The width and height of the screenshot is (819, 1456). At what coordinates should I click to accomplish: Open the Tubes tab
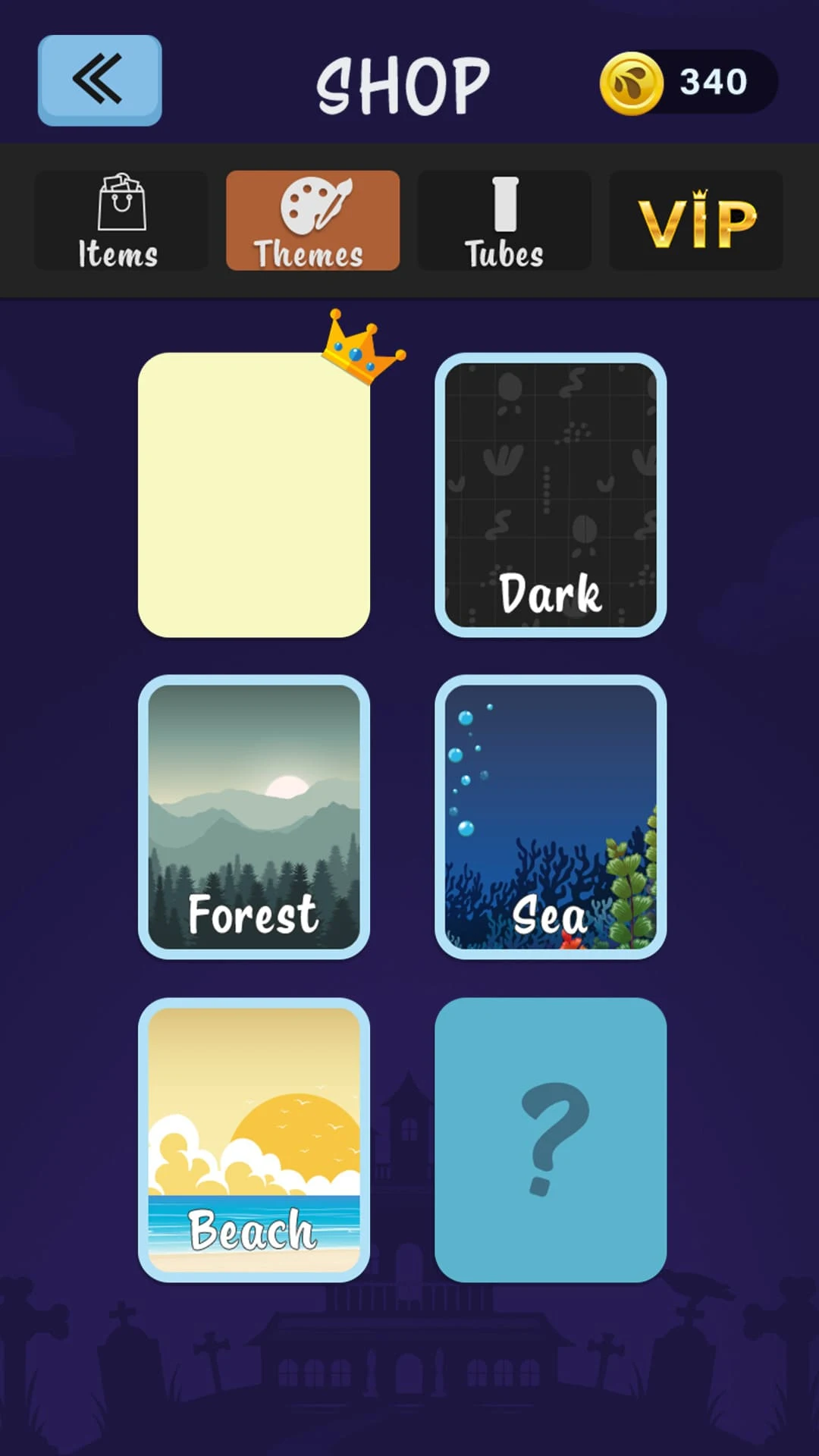pyautogui.click(x=504, y=221)
